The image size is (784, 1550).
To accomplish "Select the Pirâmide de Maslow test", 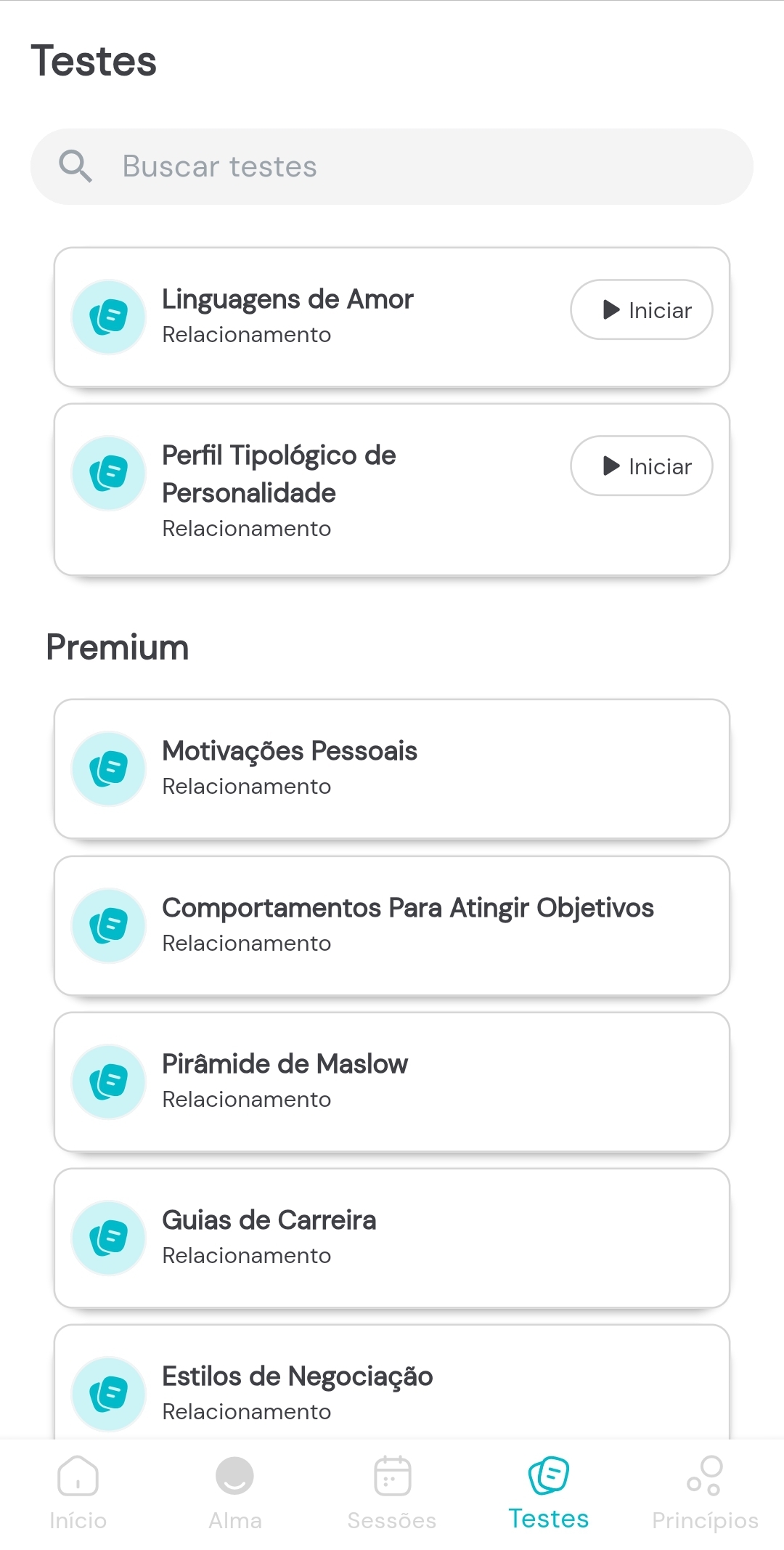I will [392, 1082].
